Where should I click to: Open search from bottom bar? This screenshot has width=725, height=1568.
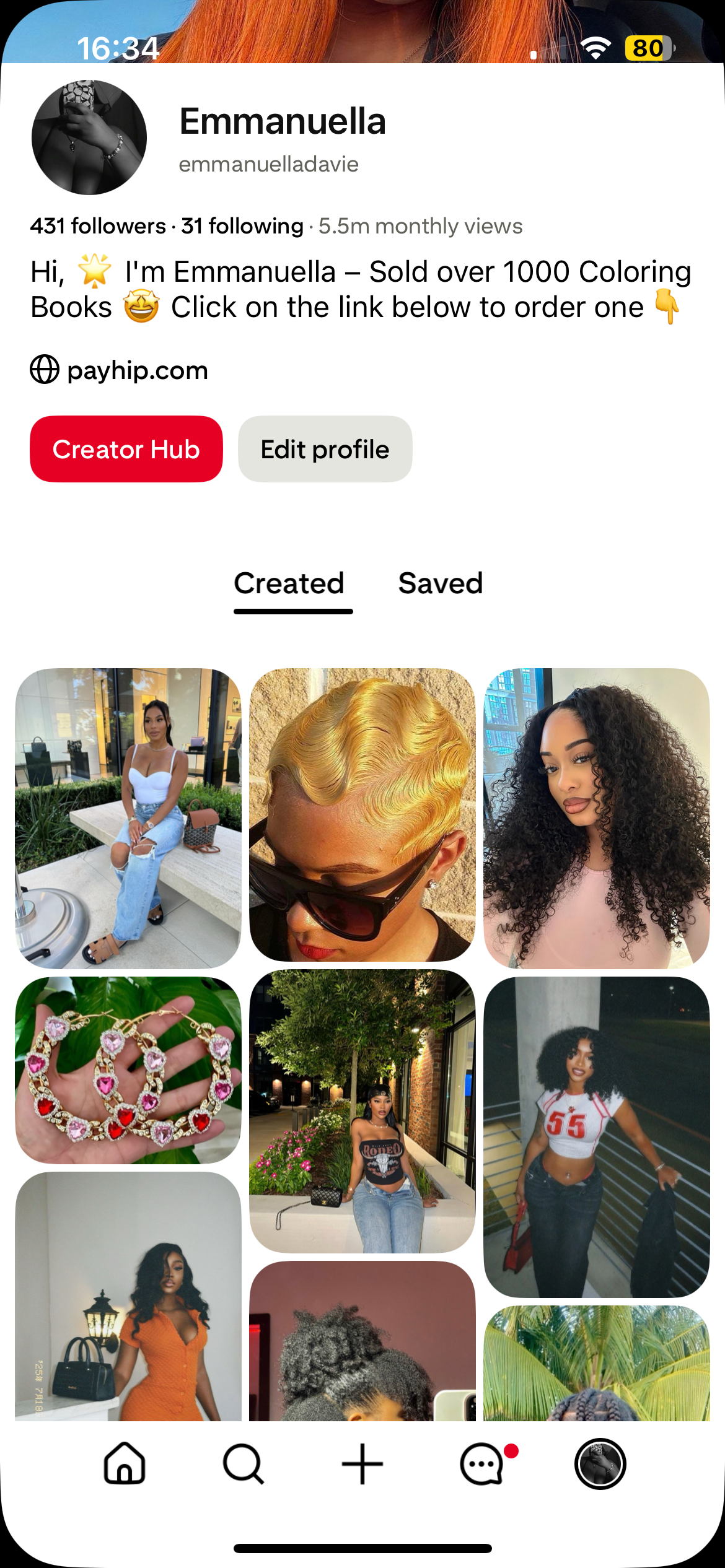(x=244, y=1464)
